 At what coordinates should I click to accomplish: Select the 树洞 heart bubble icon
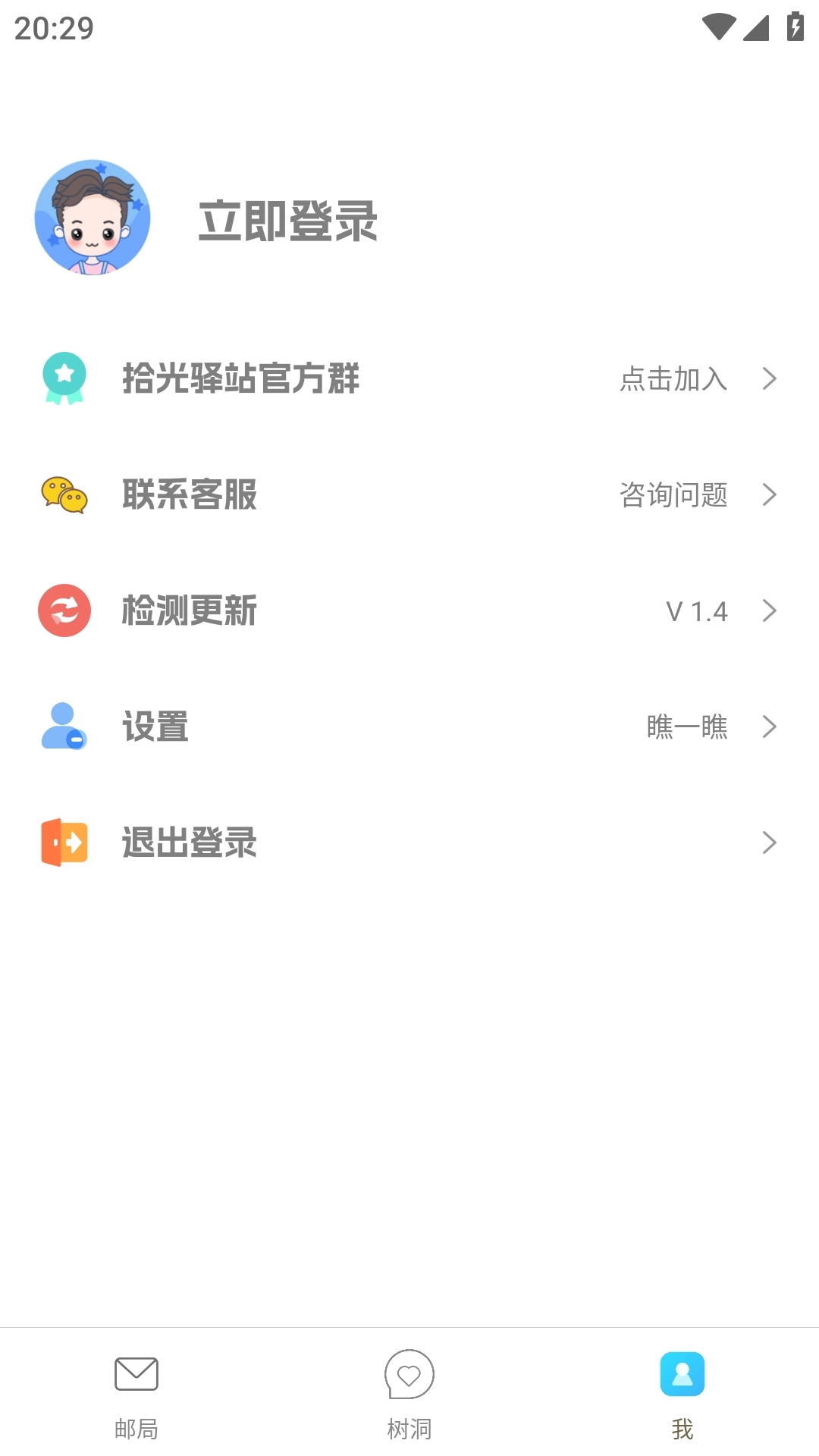[x=409, y=1375]
